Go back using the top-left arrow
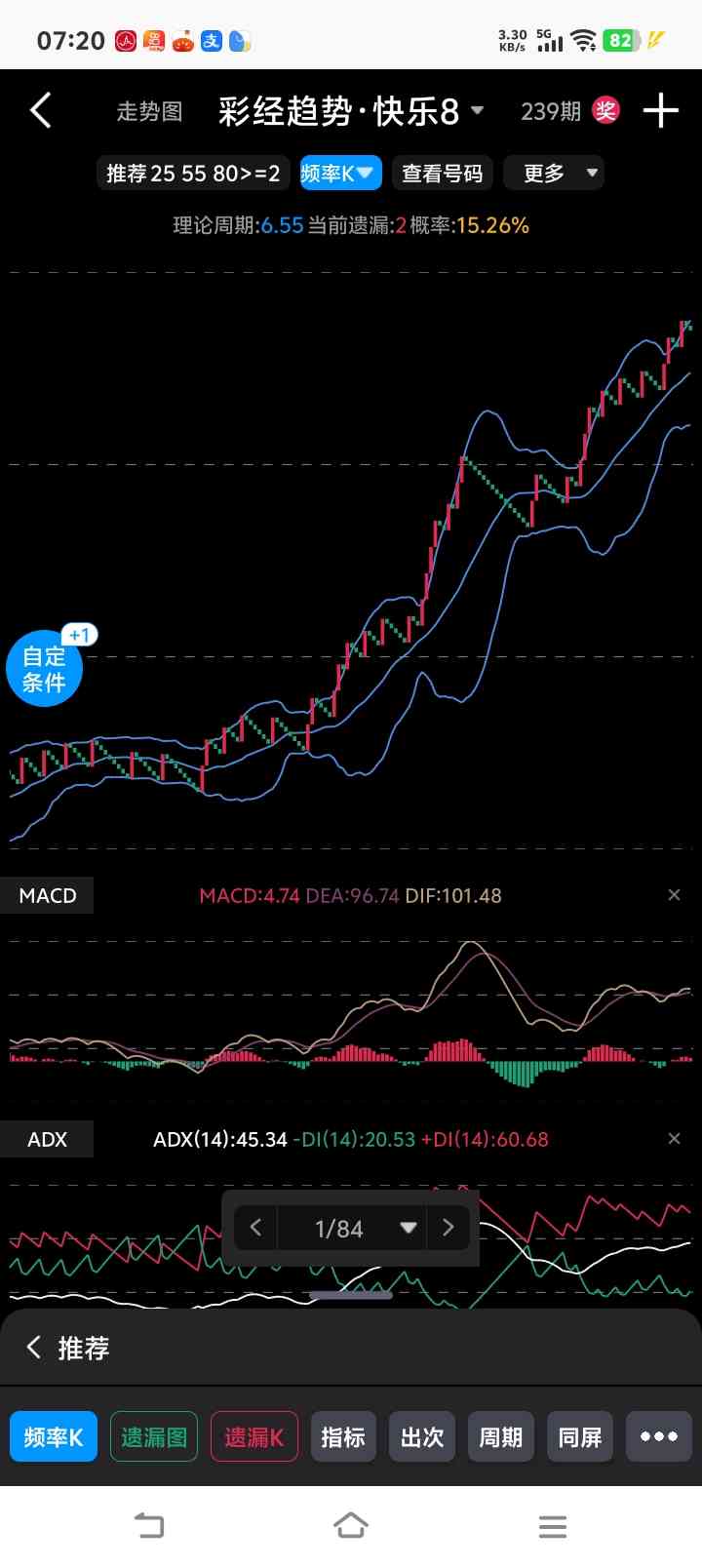This screenshot has width=702, height=1568. 41,111
